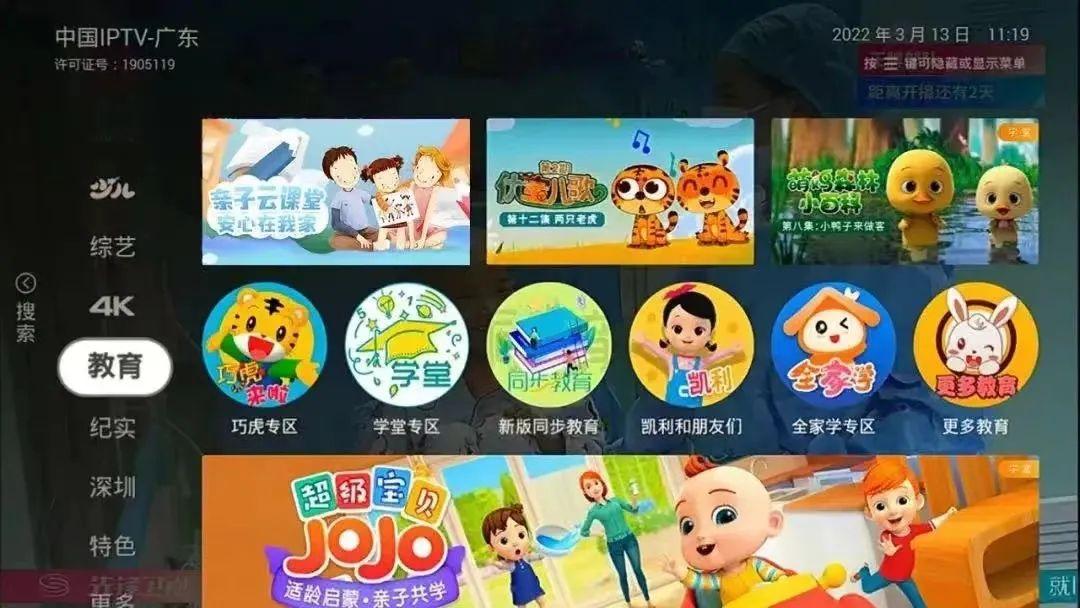
Task: Switch to the 少儿 category
Action: pyautogui.click(x=112, y=188)
